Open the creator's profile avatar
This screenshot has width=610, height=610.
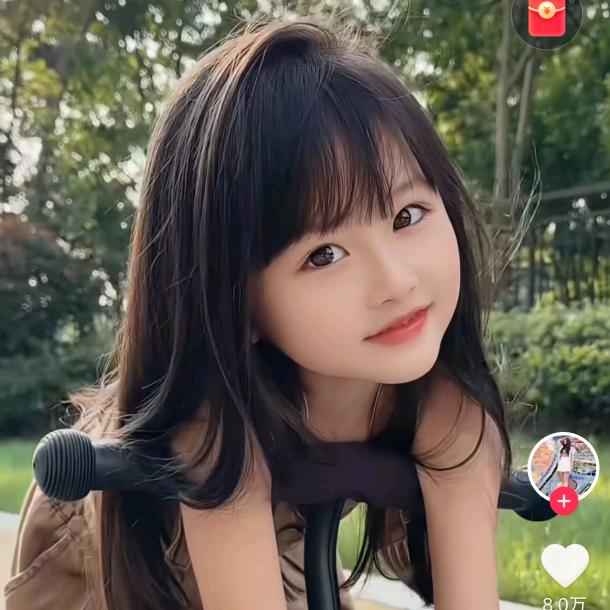point(563,464)
